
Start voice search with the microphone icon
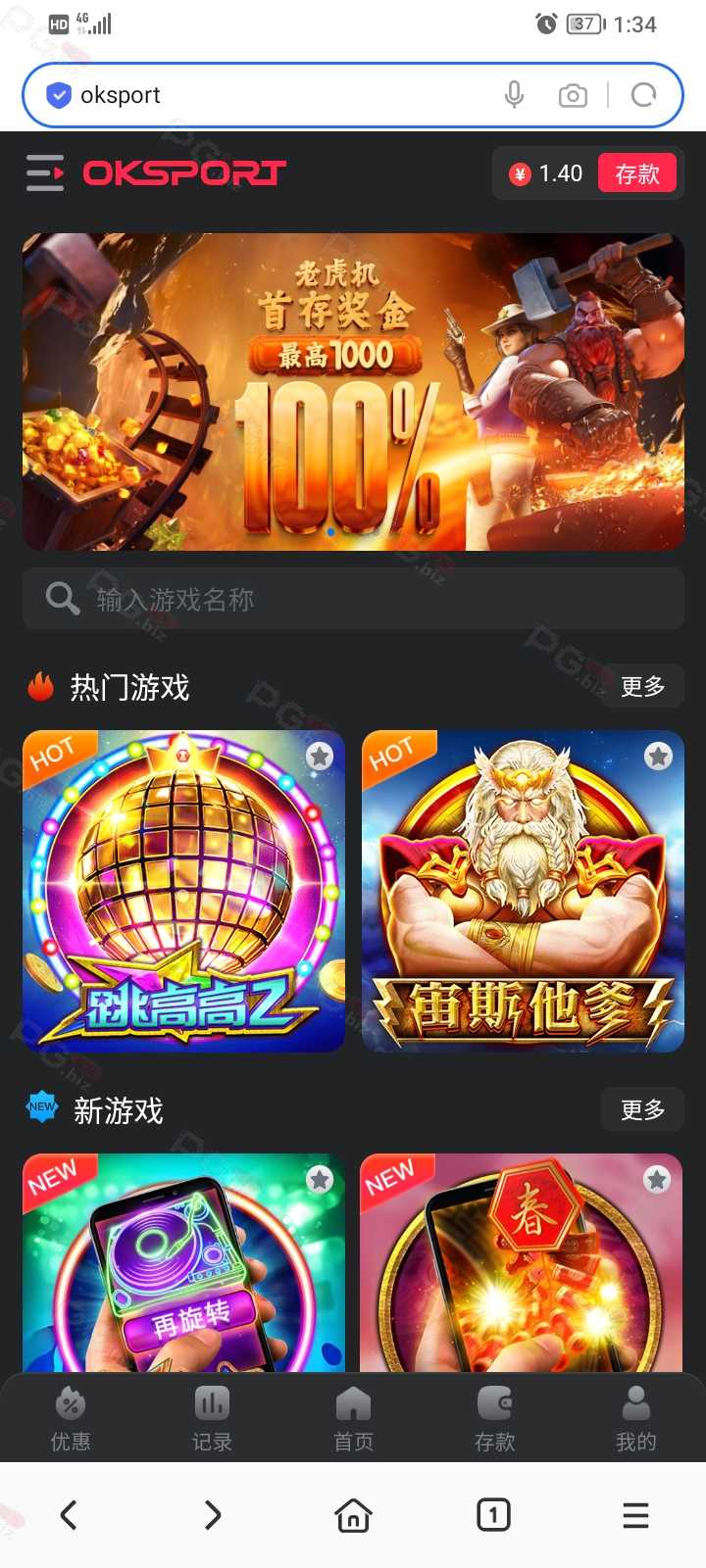tap(514, 95)
